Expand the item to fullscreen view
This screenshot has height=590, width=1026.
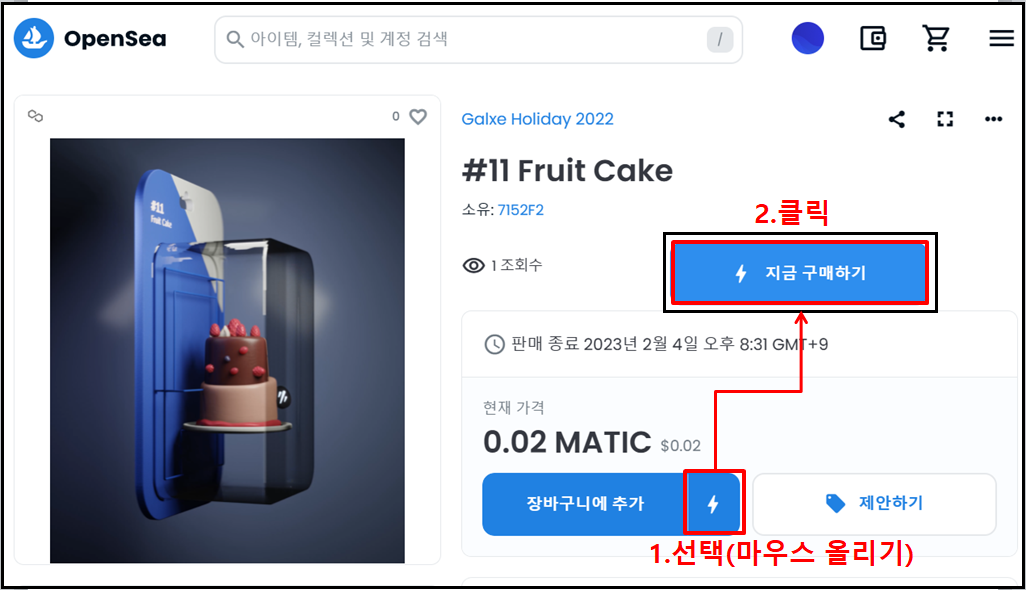[x=945, y=119]
